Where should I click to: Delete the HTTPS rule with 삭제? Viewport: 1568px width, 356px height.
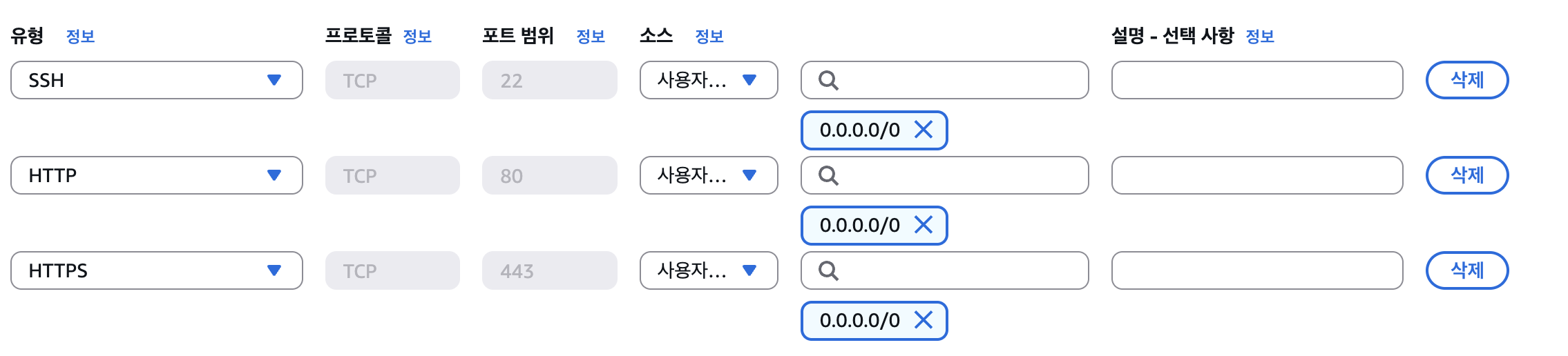click(1466, 270)
